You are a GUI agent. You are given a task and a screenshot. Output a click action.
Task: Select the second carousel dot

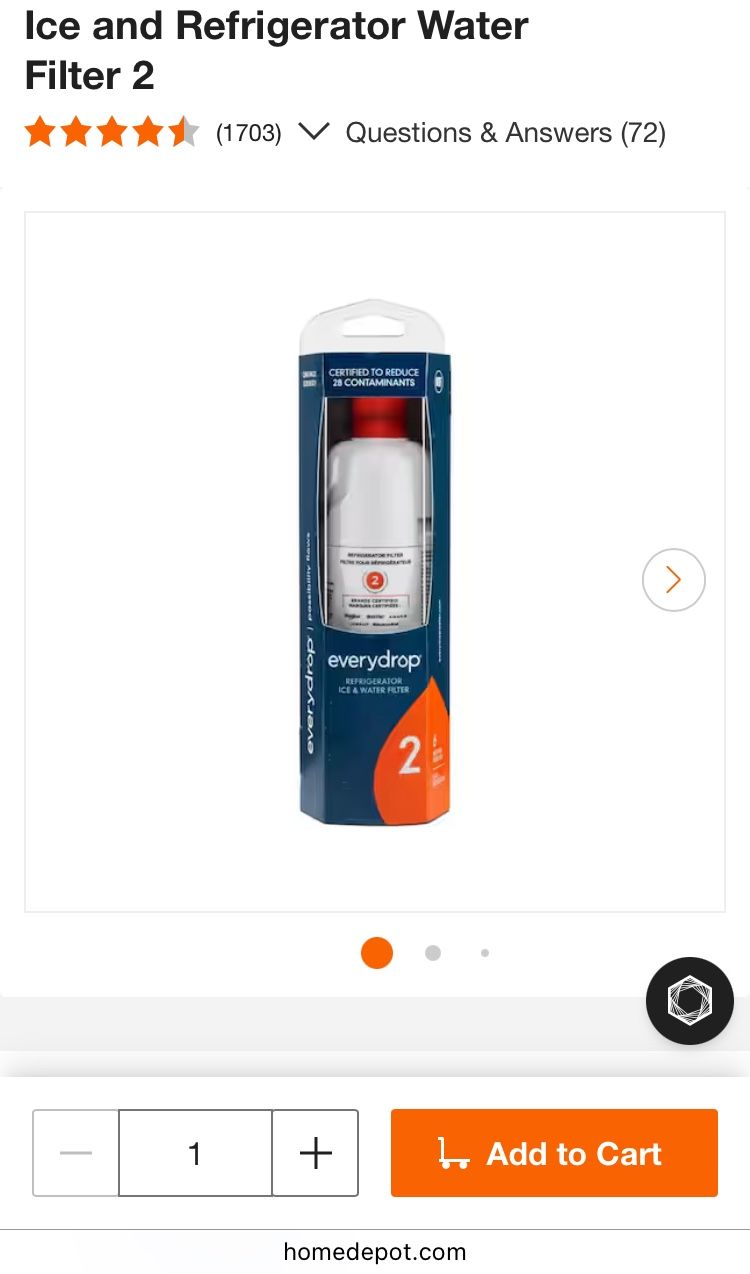click(432, 952)
